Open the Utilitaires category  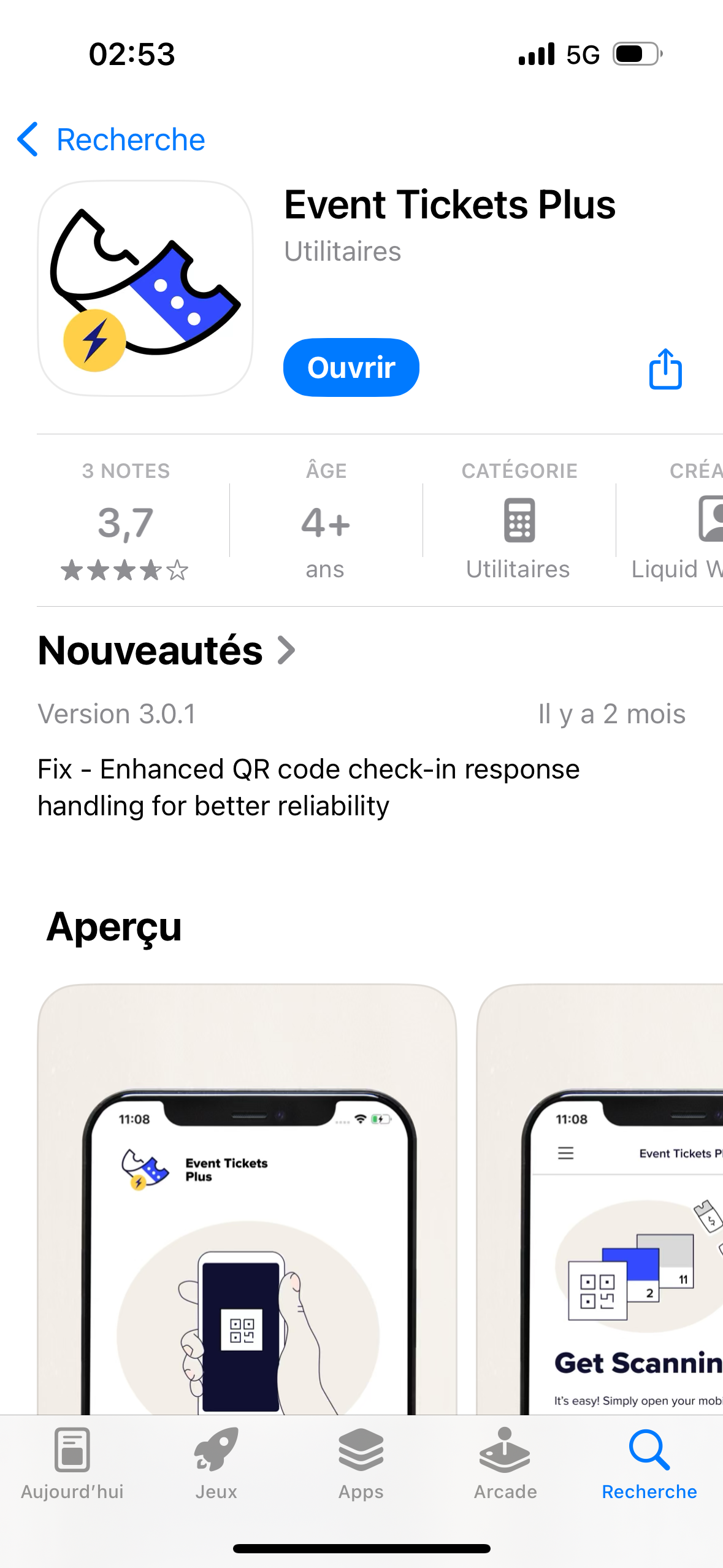click(519, 521)
